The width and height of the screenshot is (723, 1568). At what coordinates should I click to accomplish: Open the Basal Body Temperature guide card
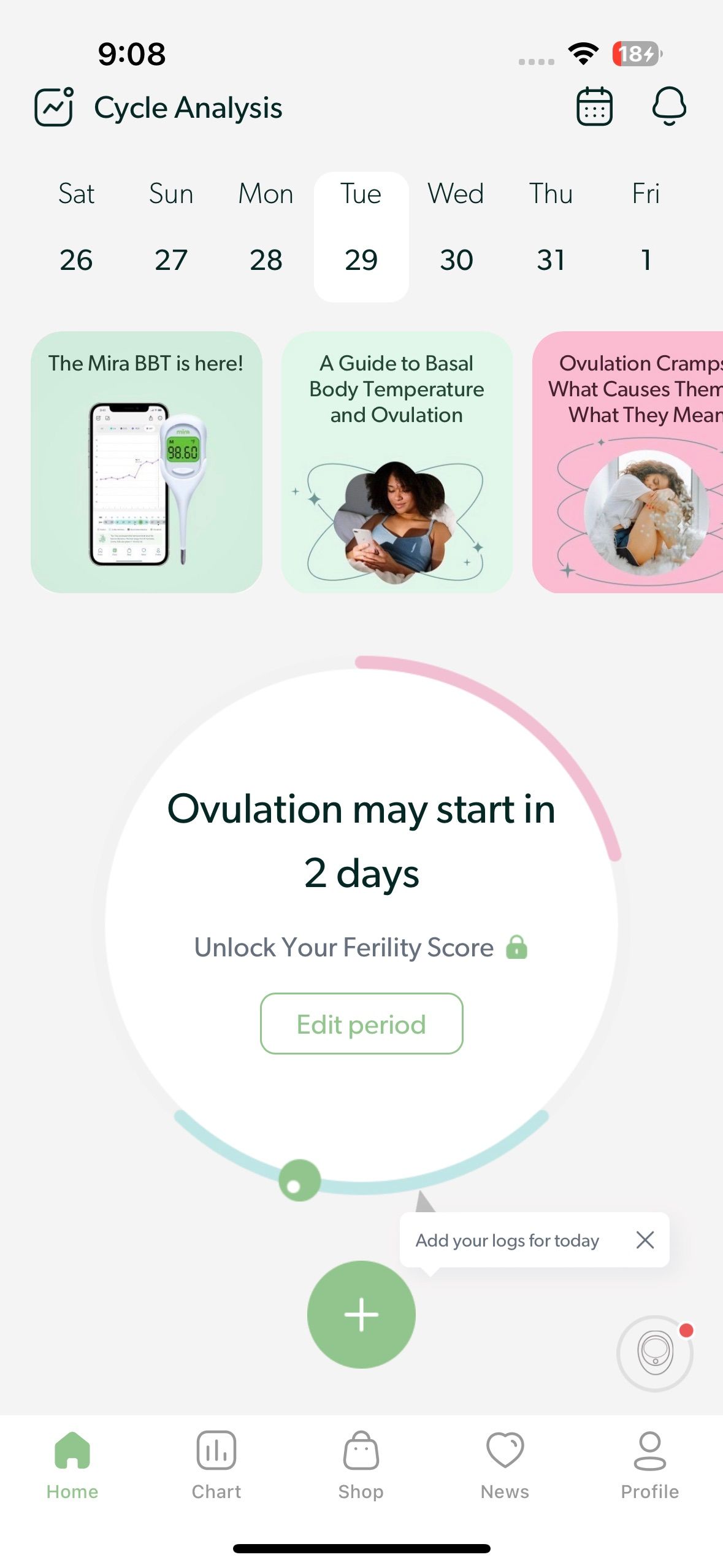397,462
